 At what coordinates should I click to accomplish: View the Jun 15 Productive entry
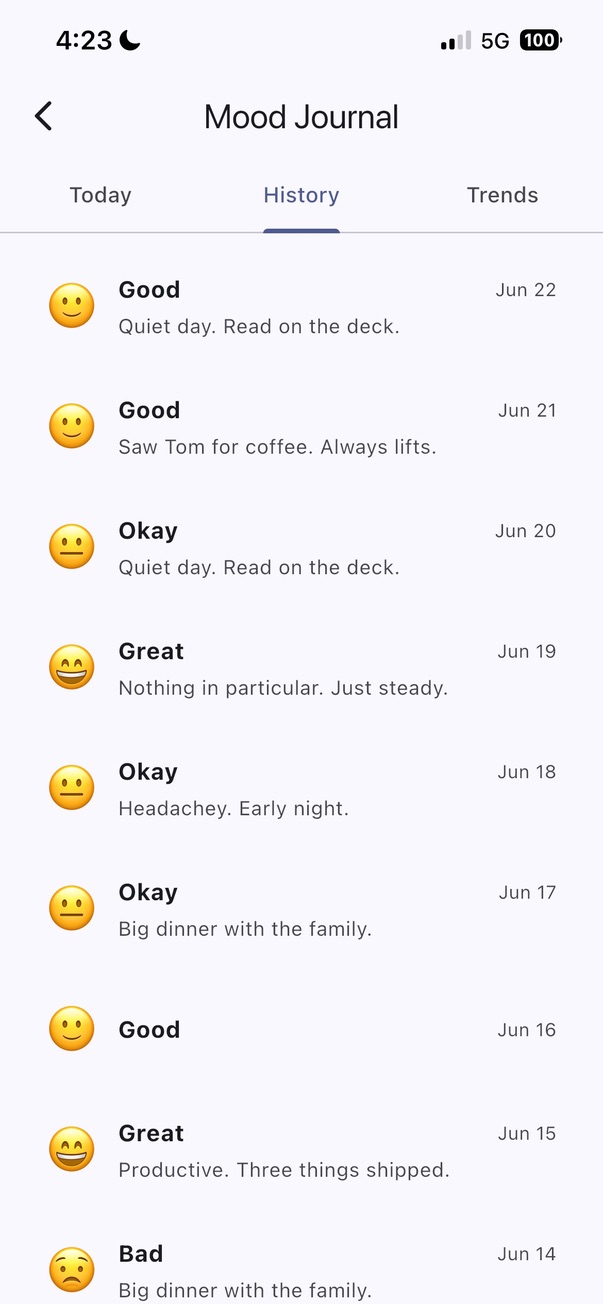click(301, 1150)
